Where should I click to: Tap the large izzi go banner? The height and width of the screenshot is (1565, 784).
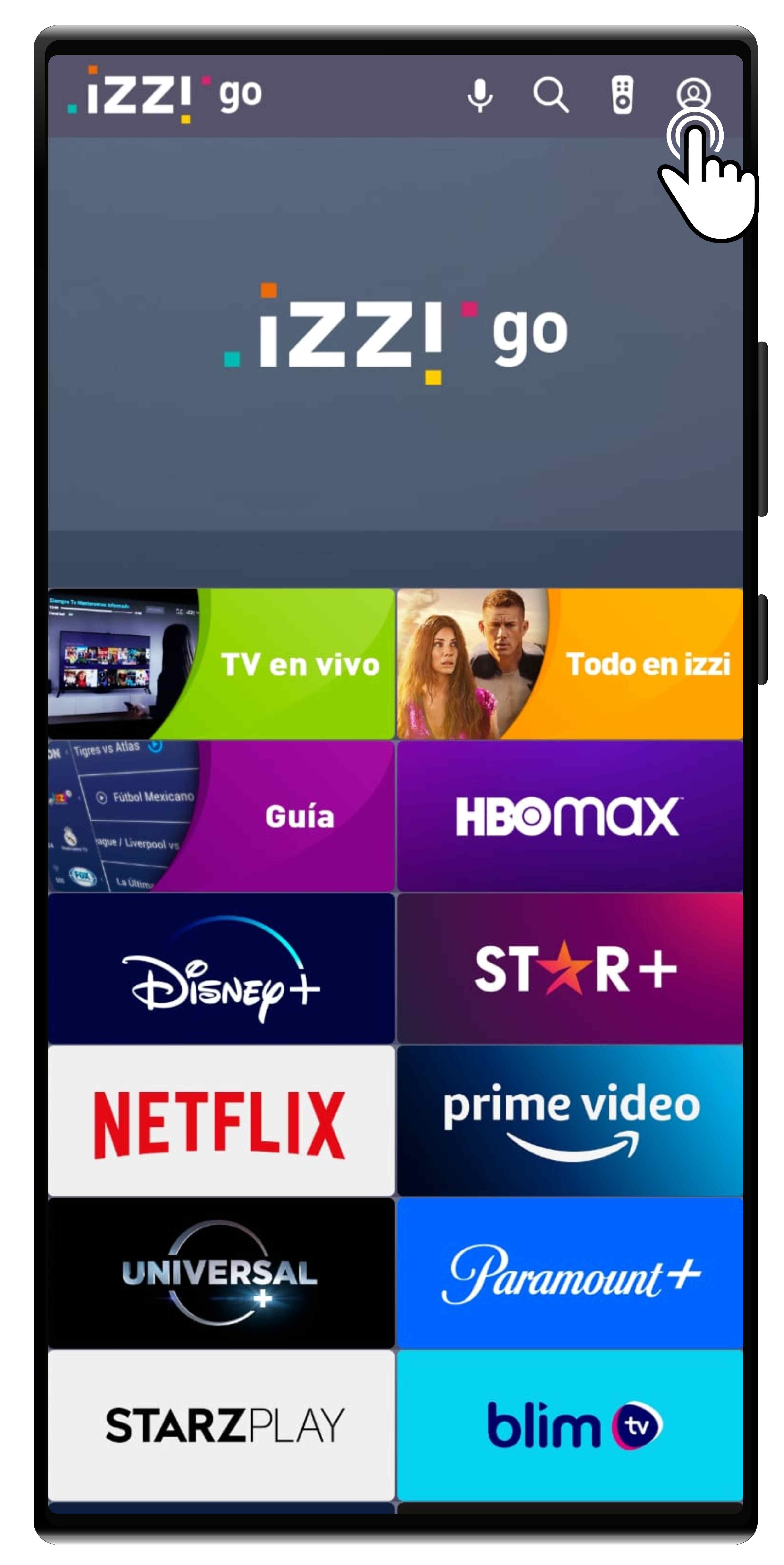pos(395,340)
